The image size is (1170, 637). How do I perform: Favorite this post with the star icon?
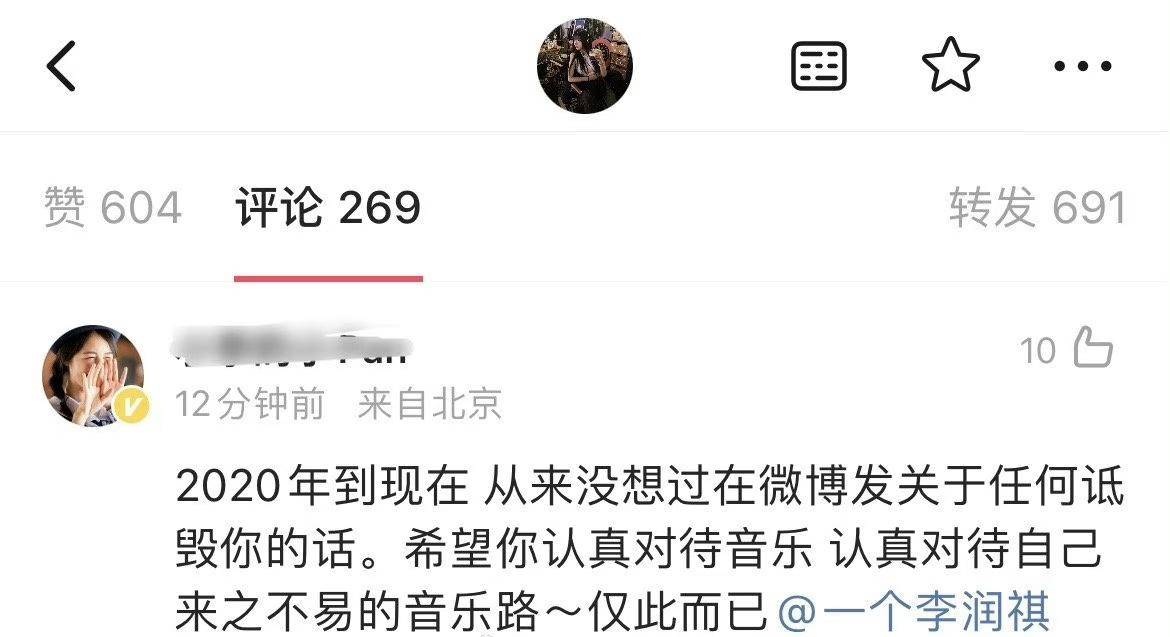tap(950, 67)
